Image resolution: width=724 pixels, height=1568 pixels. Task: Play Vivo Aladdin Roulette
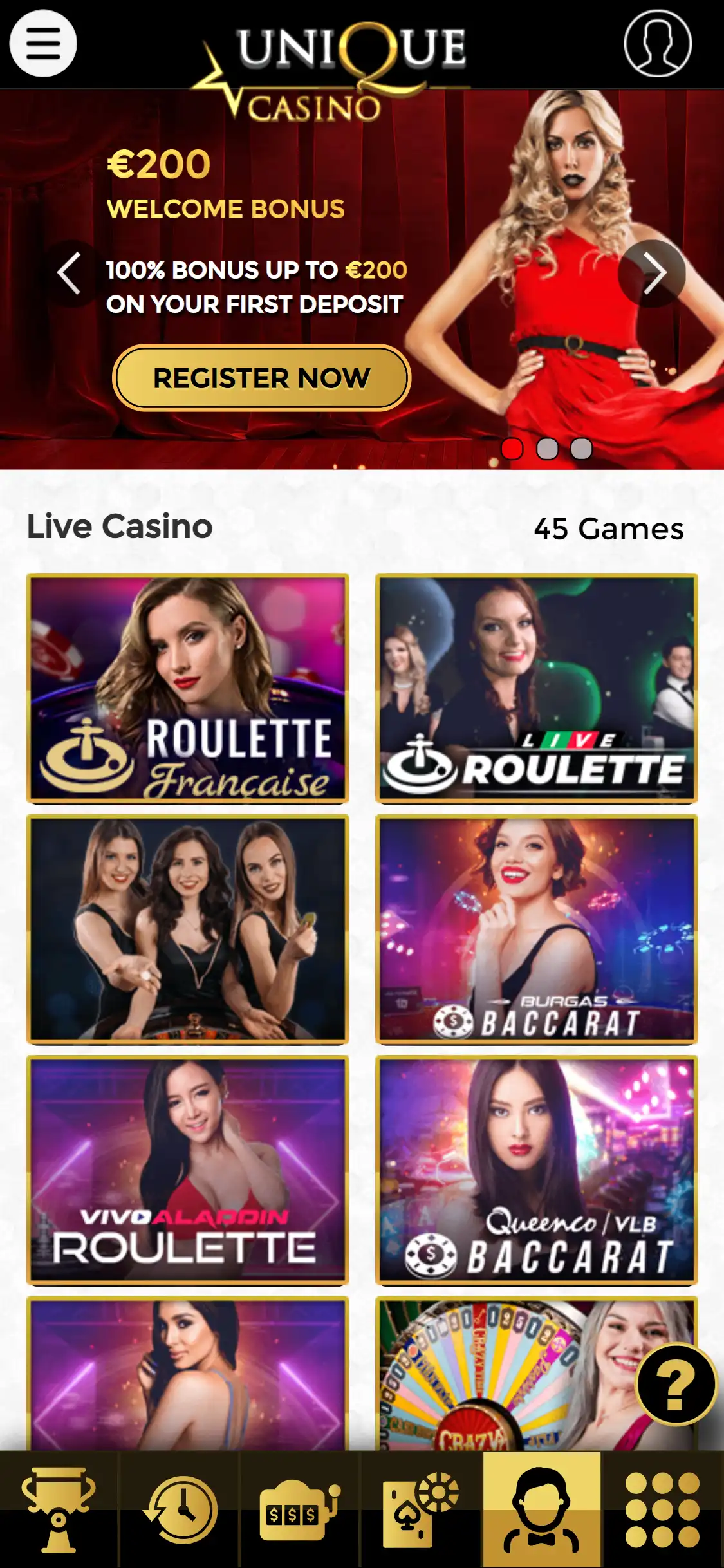[x=187, y=1170]
